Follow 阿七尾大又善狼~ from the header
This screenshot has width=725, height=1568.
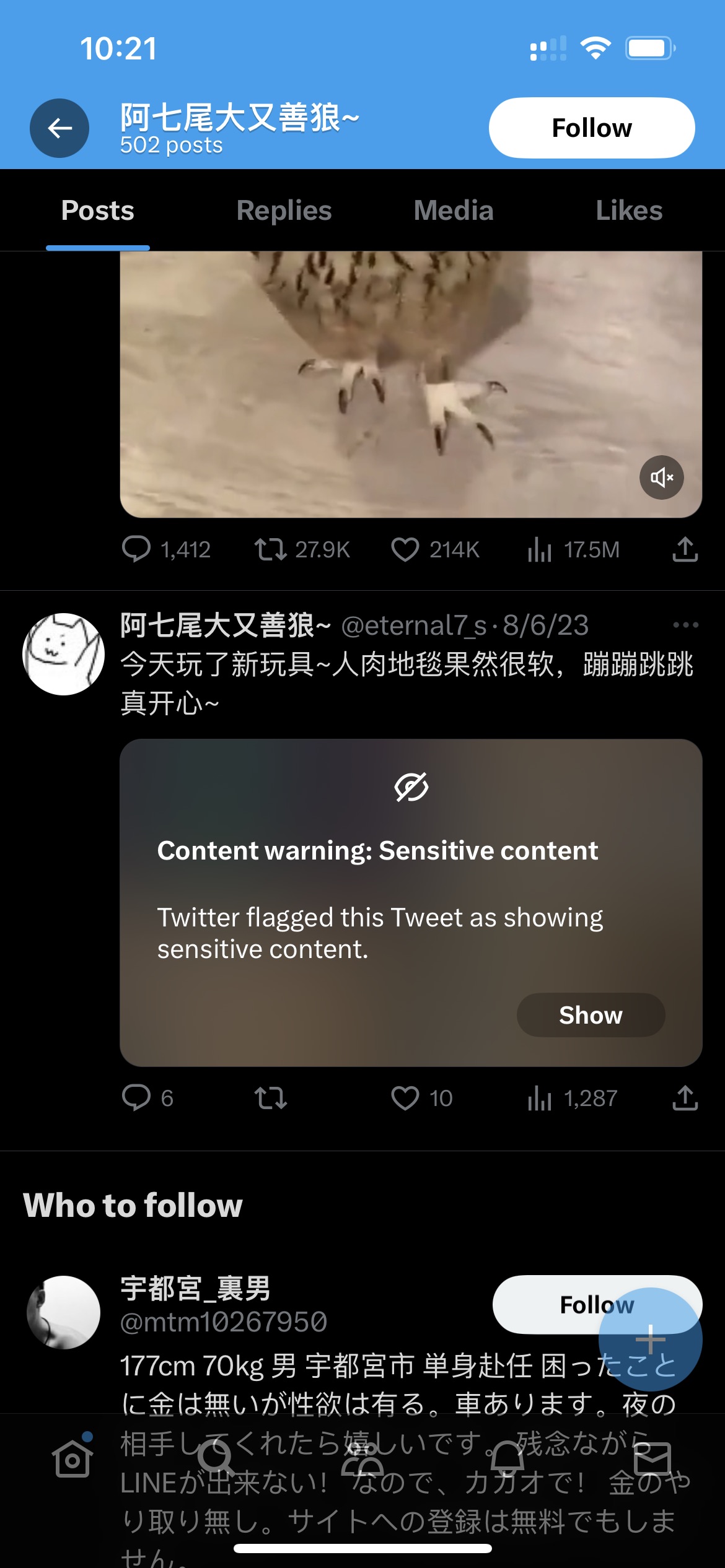pyautogui.click(x=591, y=128)
